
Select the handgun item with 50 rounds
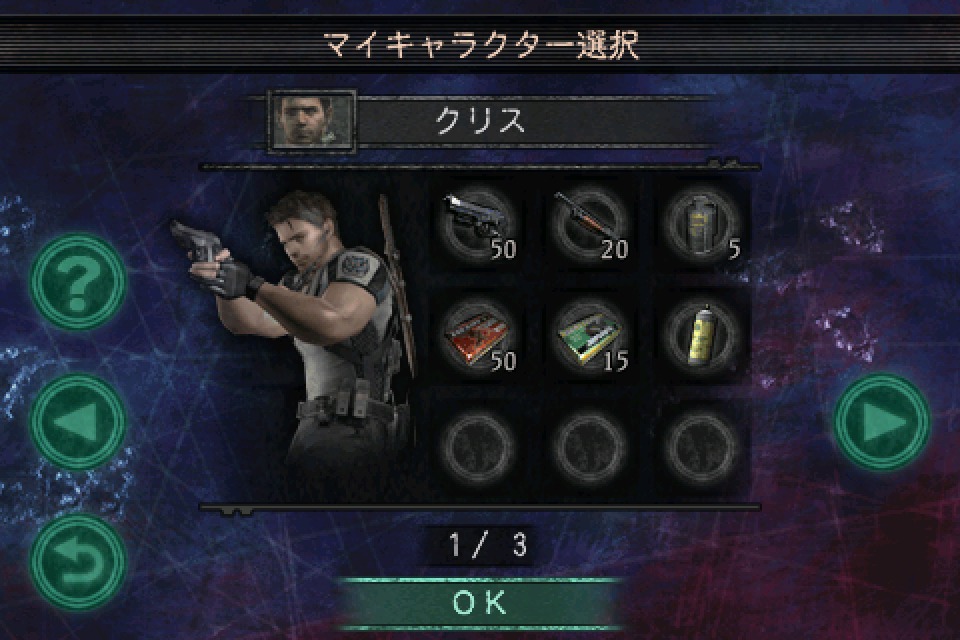click(478, 222)
